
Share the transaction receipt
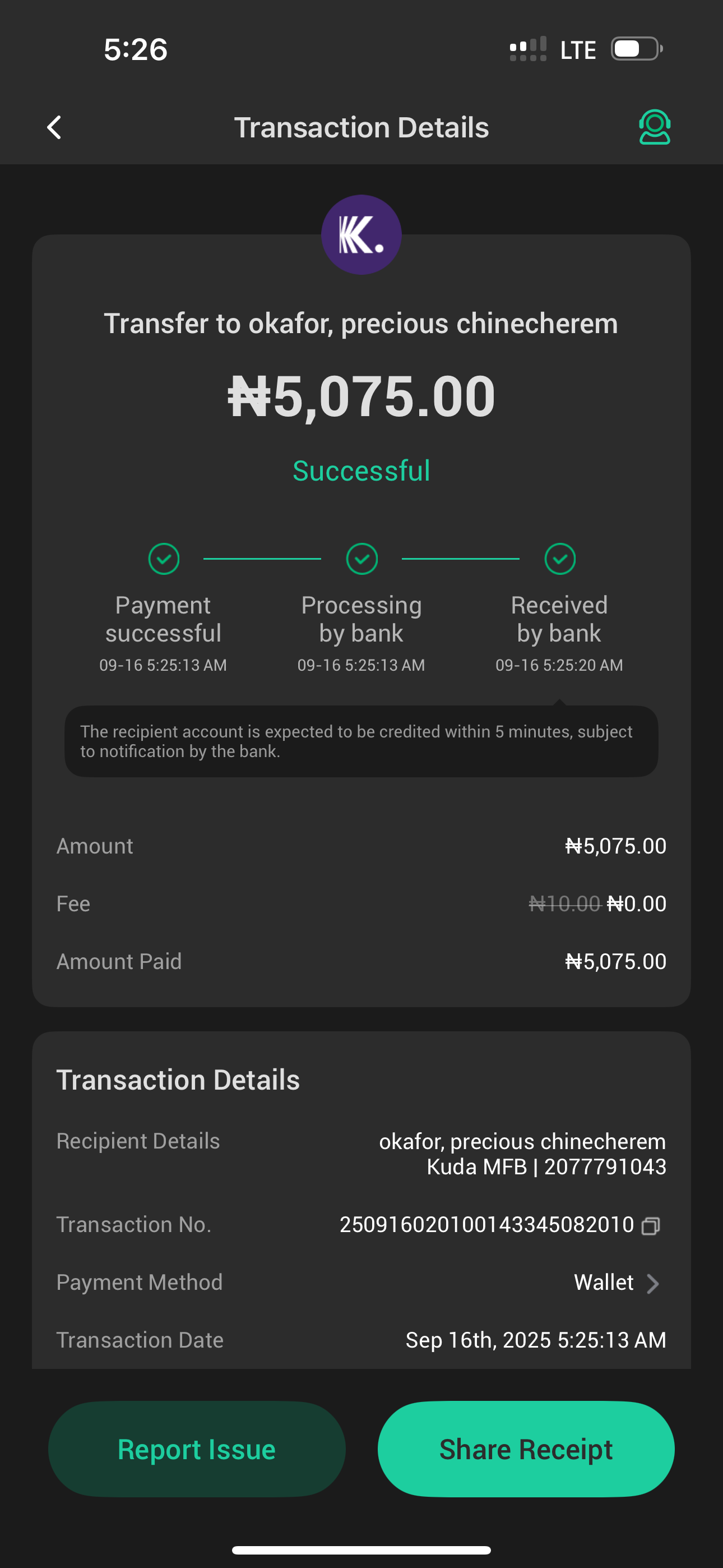click(526, 1449)
